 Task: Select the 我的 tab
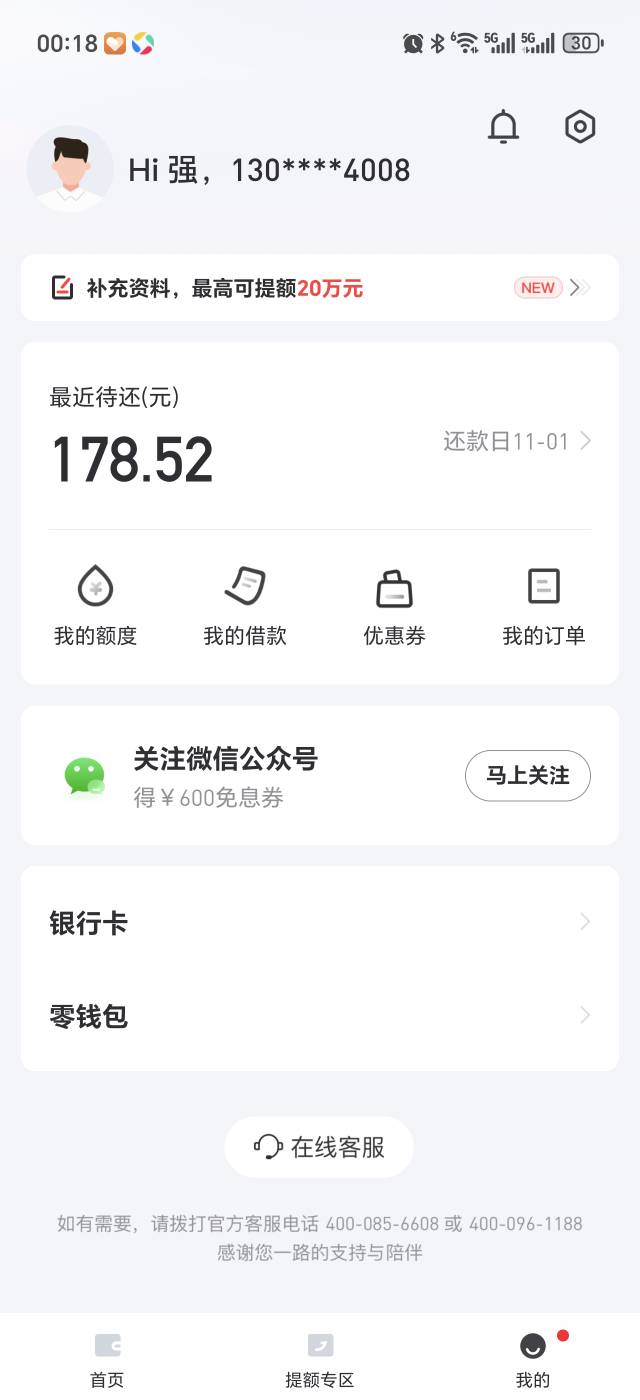tap(533, 1360)
